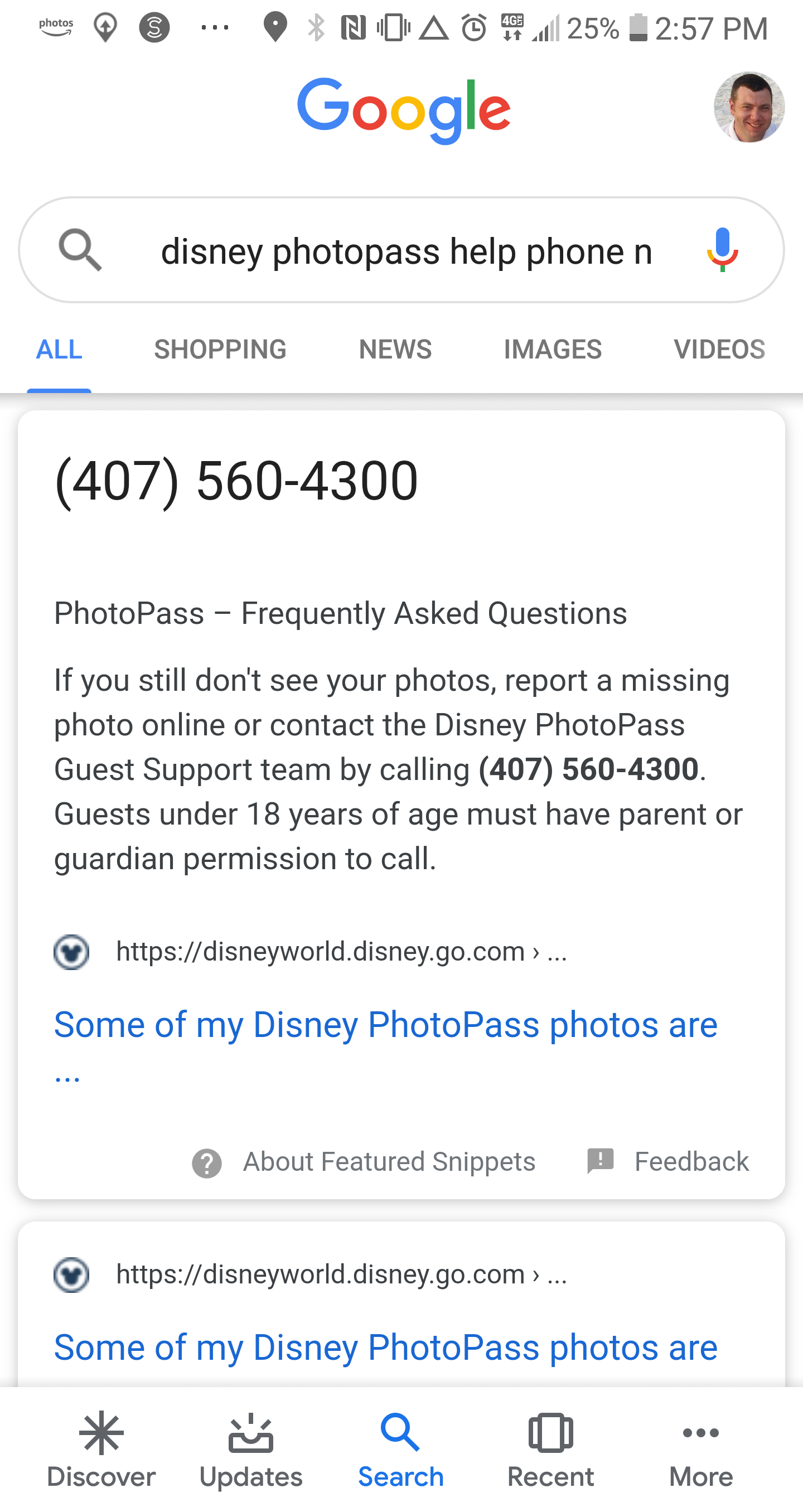Tap the voice search microphone
Screen dimensions: 803x1512
(722, 250)
